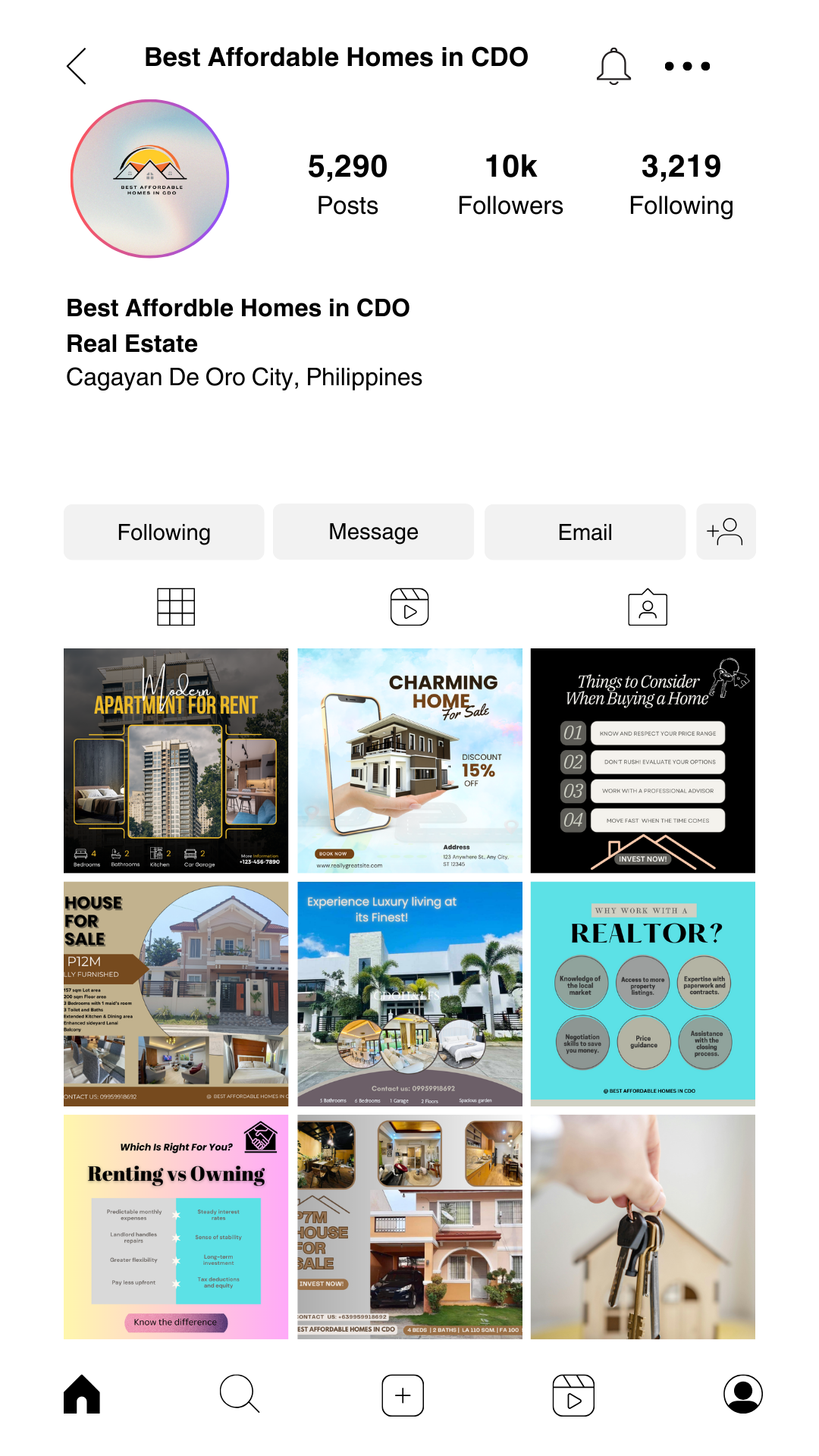Open the Modern Apartment For Rent post
Screen dimensions: 819x1456
tap(176, 761)
